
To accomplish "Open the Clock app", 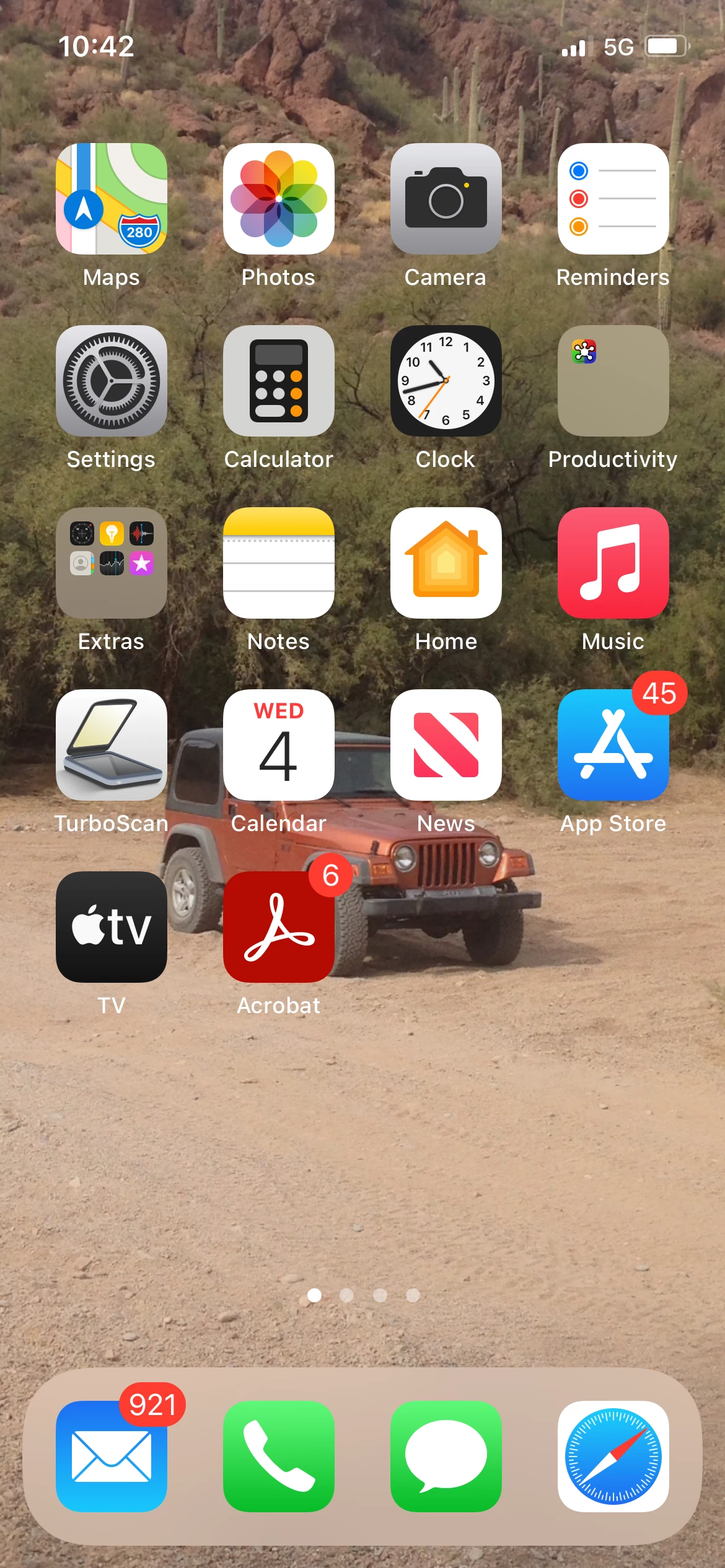I will 446,381.
